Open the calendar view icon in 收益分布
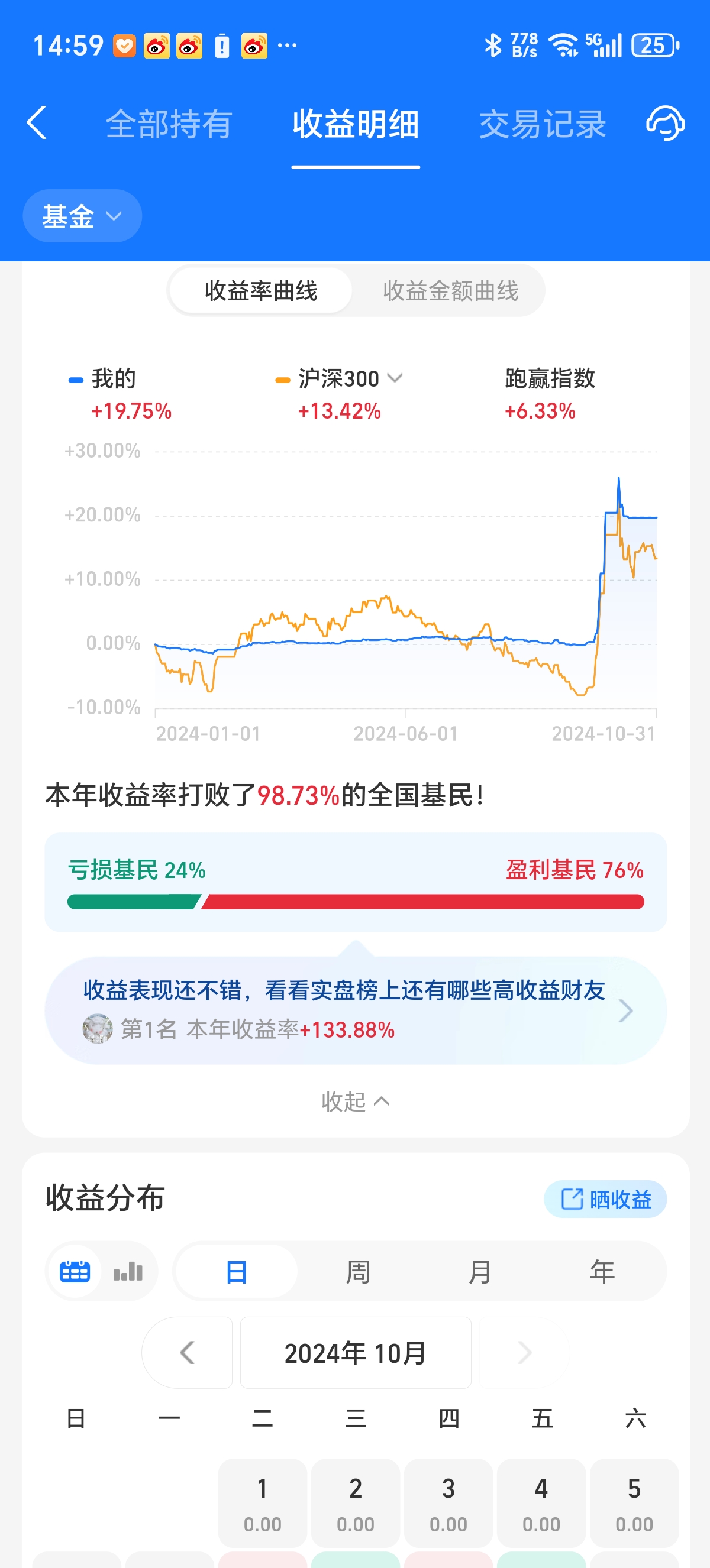710x1568 pixels. pos(74,1271)
